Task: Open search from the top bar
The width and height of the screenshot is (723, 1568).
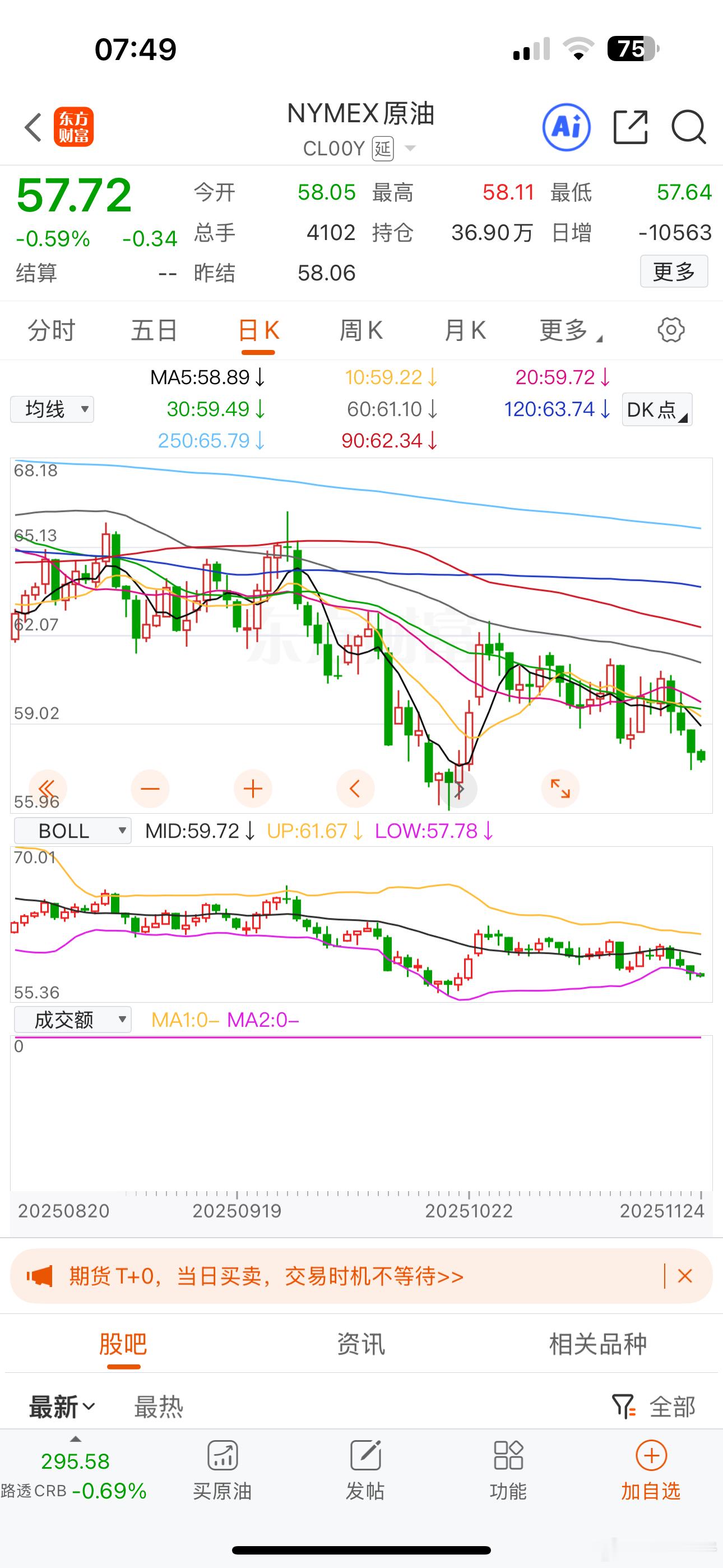Action: [689, 127]
